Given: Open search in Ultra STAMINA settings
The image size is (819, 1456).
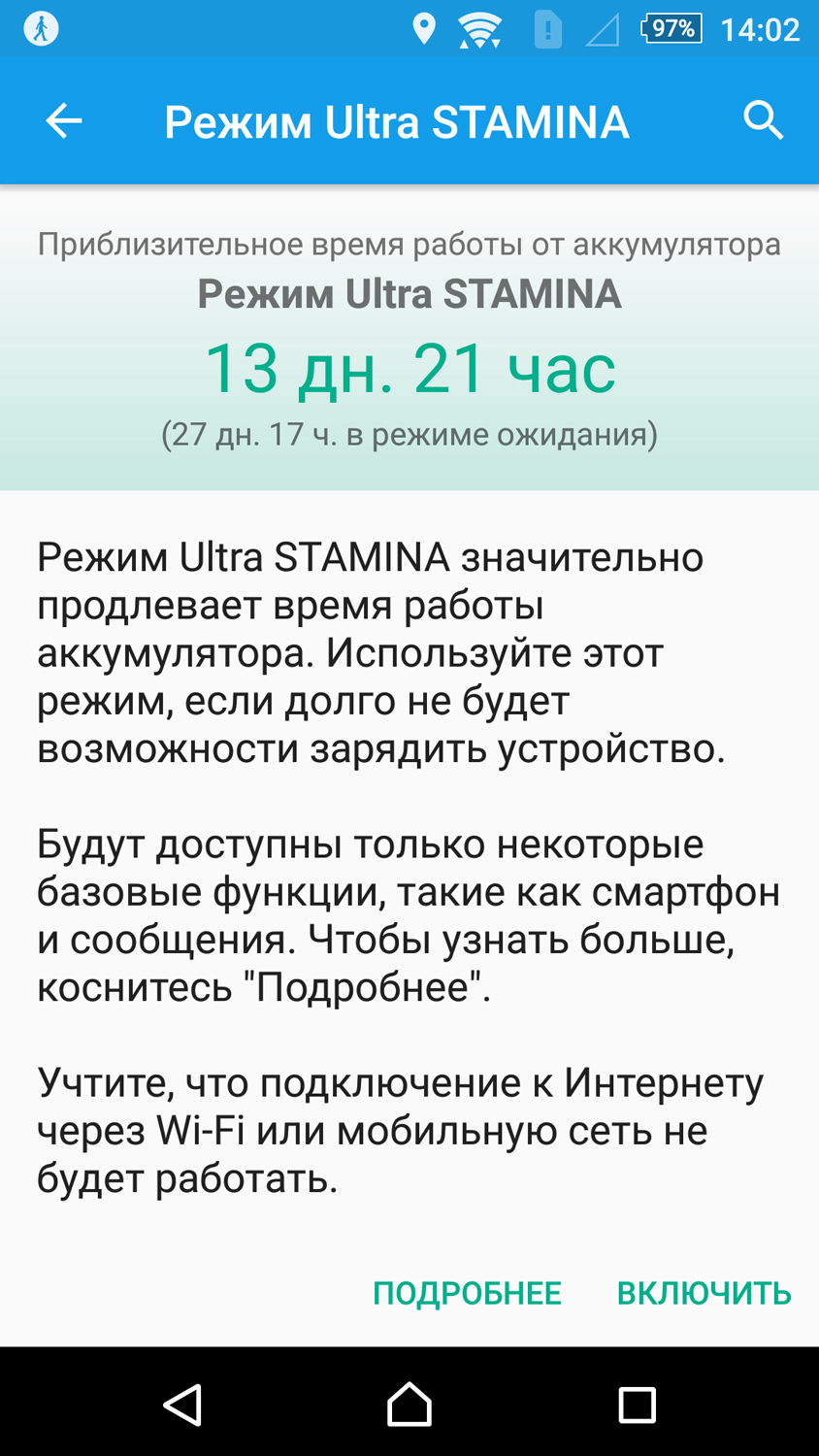Looking at the screenshot, I should (x=763, y=121).
